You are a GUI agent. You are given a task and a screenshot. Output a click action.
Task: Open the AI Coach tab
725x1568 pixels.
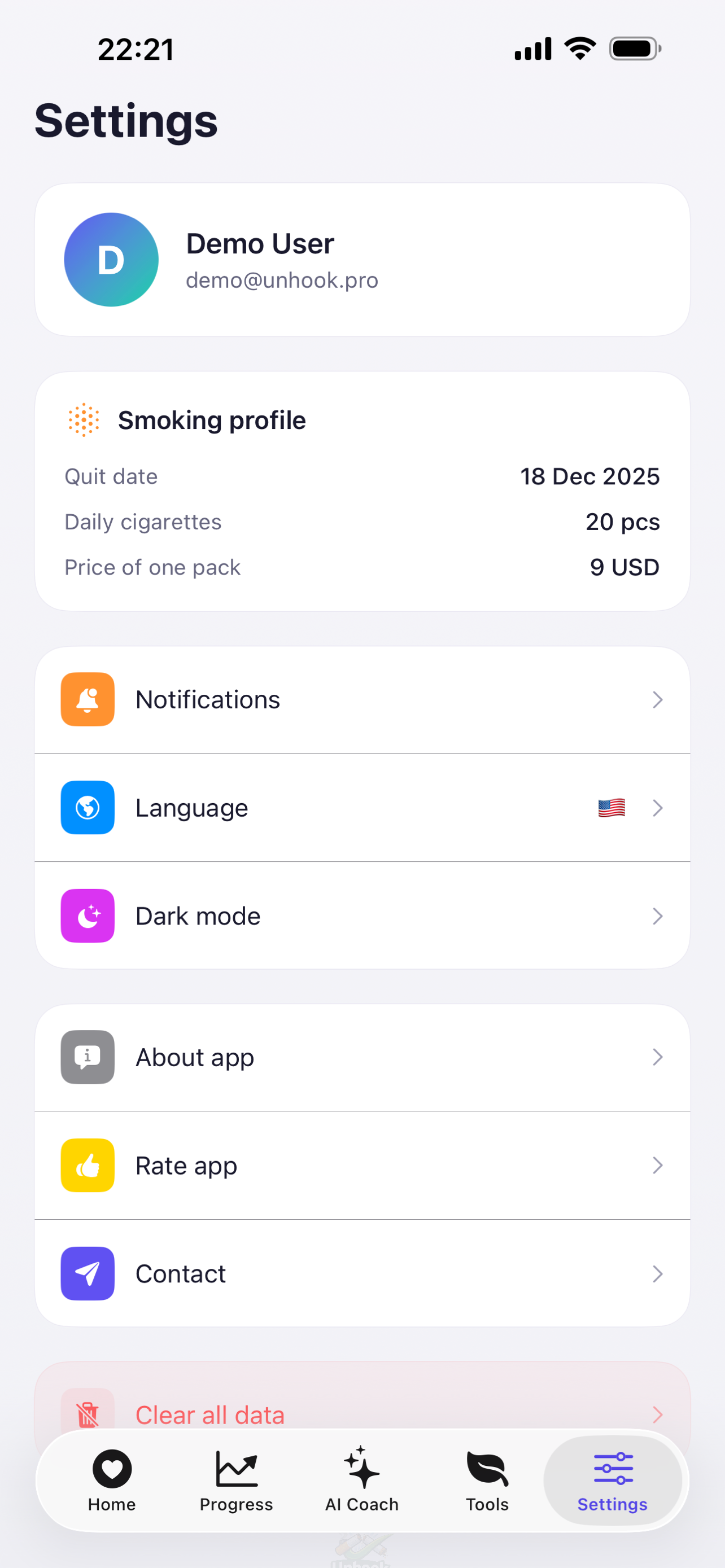coord(362,1481)
